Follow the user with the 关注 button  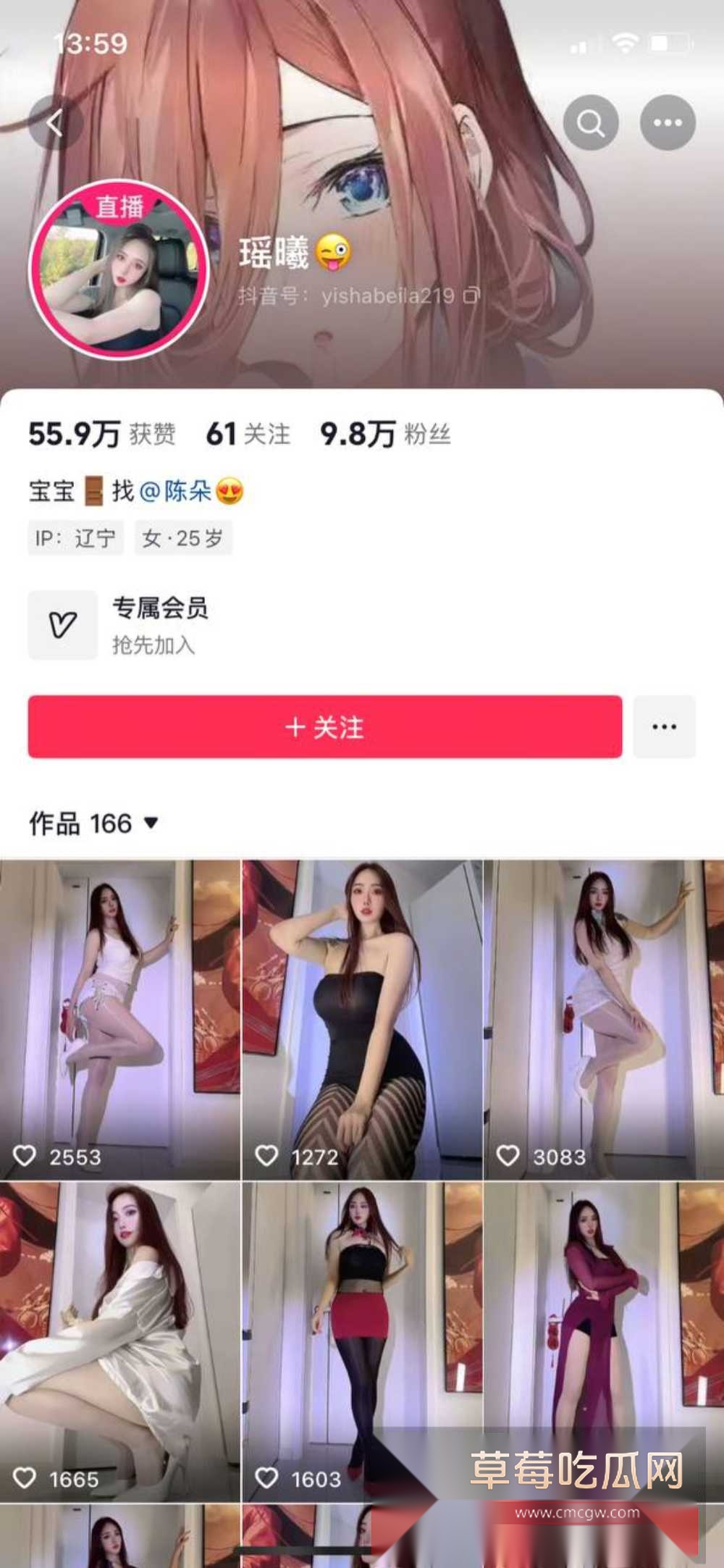point(324,727)
